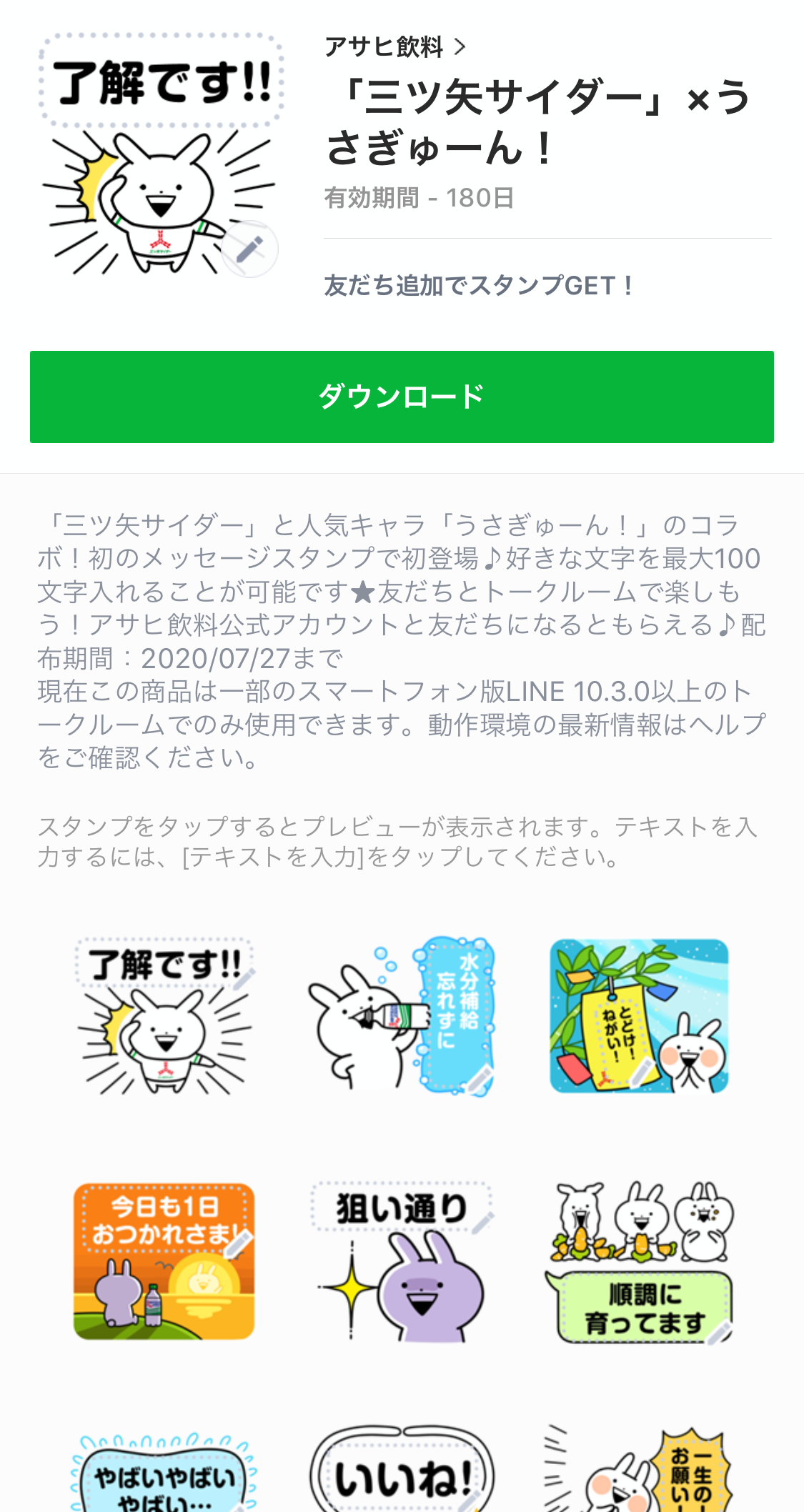Preview the とどけ!ねがい! tanabata sticker
The width and height of the screenshot is (804, 1512).
pos(639,1016)
